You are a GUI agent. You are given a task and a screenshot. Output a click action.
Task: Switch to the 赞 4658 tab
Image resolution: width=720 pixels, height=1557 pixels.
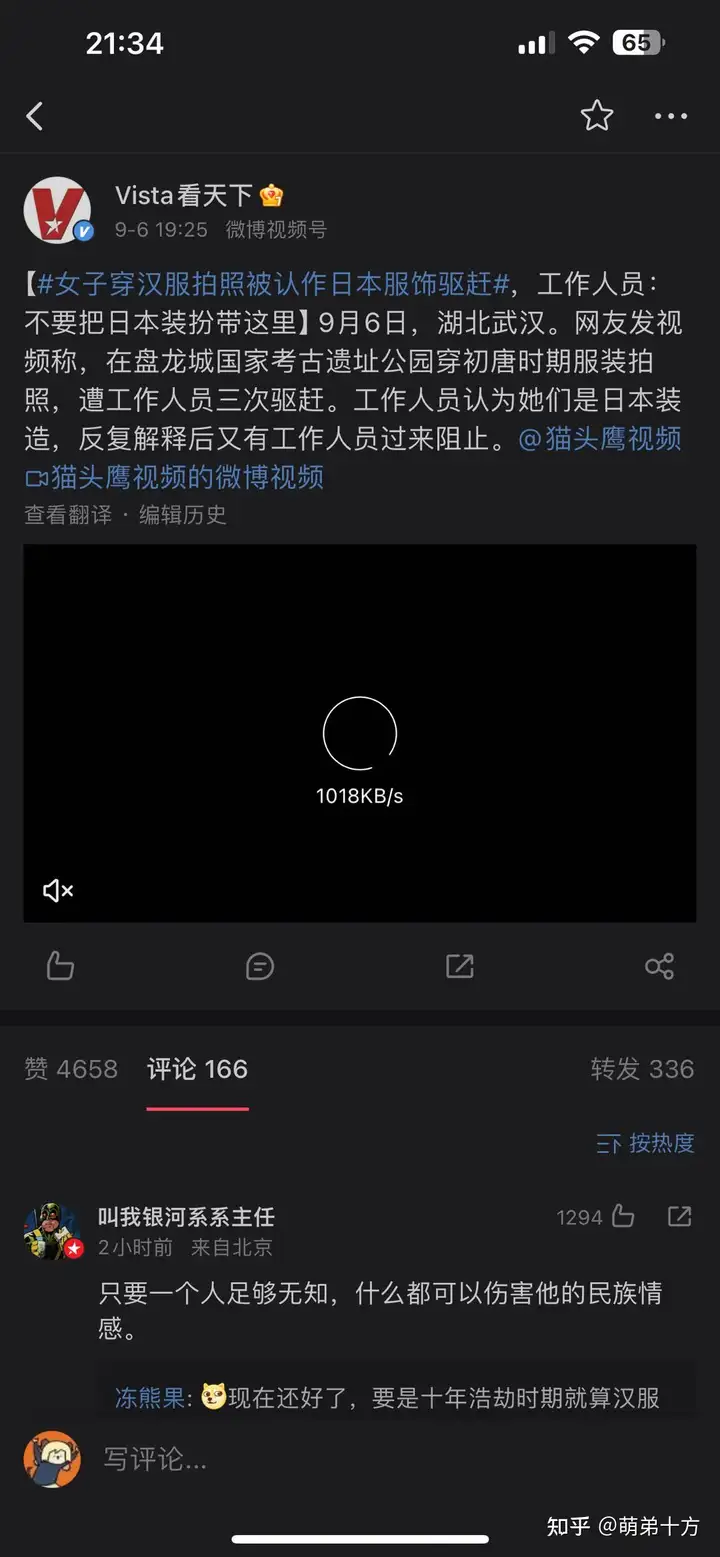click(x=71, y=1069)
